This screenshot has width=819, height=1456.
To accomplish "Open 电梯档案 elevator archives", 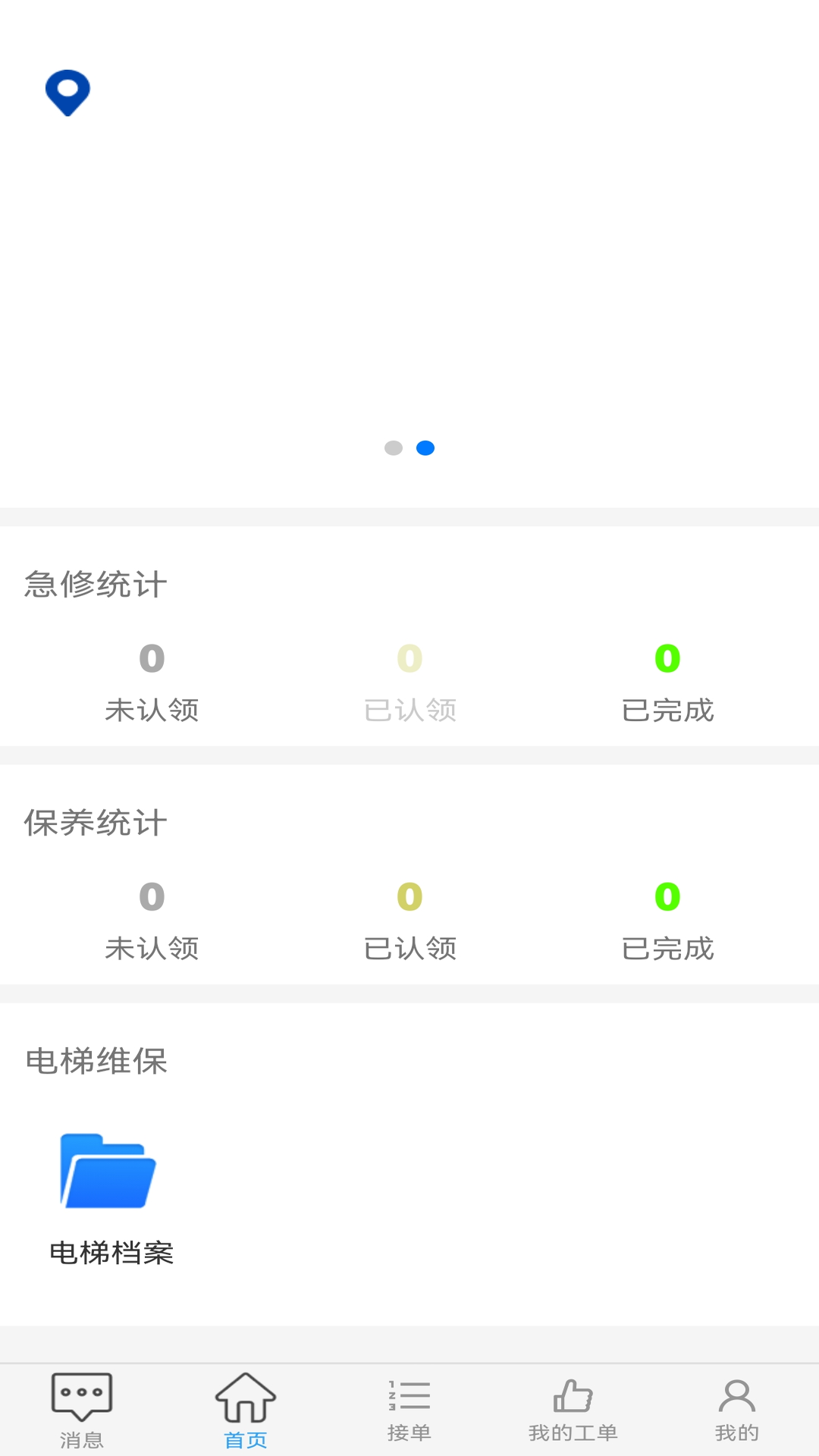I will click(x=111, y=1198).
